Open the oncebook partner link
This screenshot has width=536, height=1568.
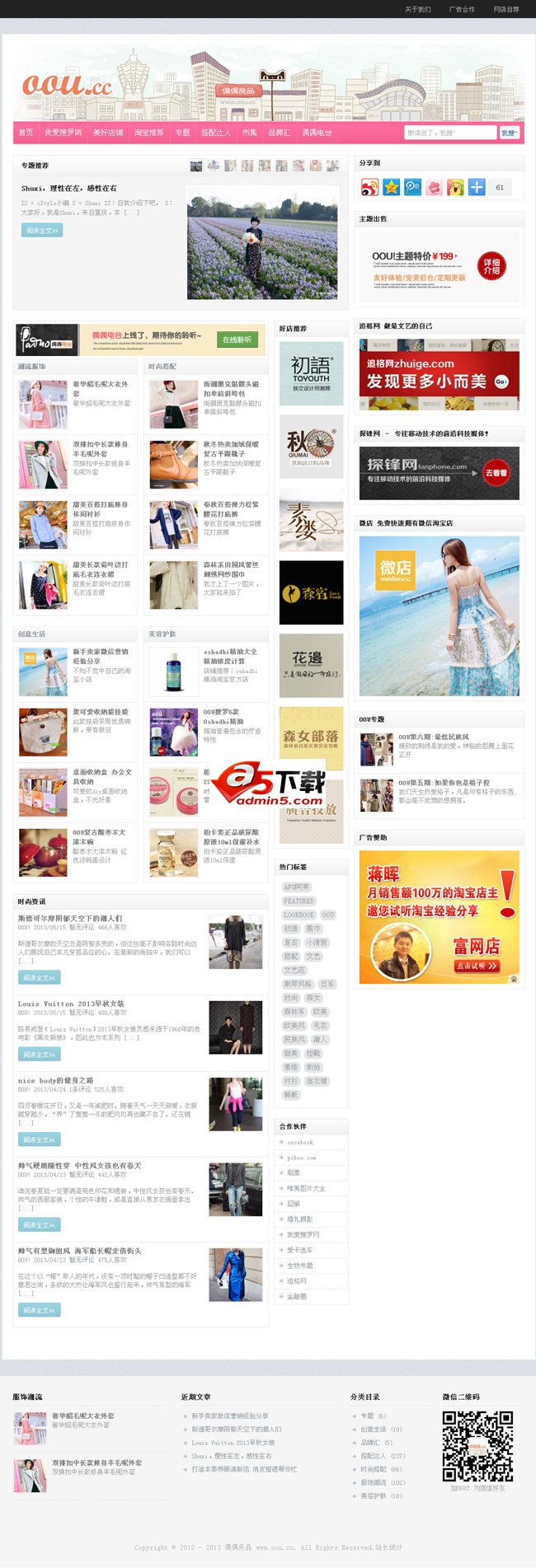click(300, 1143)
